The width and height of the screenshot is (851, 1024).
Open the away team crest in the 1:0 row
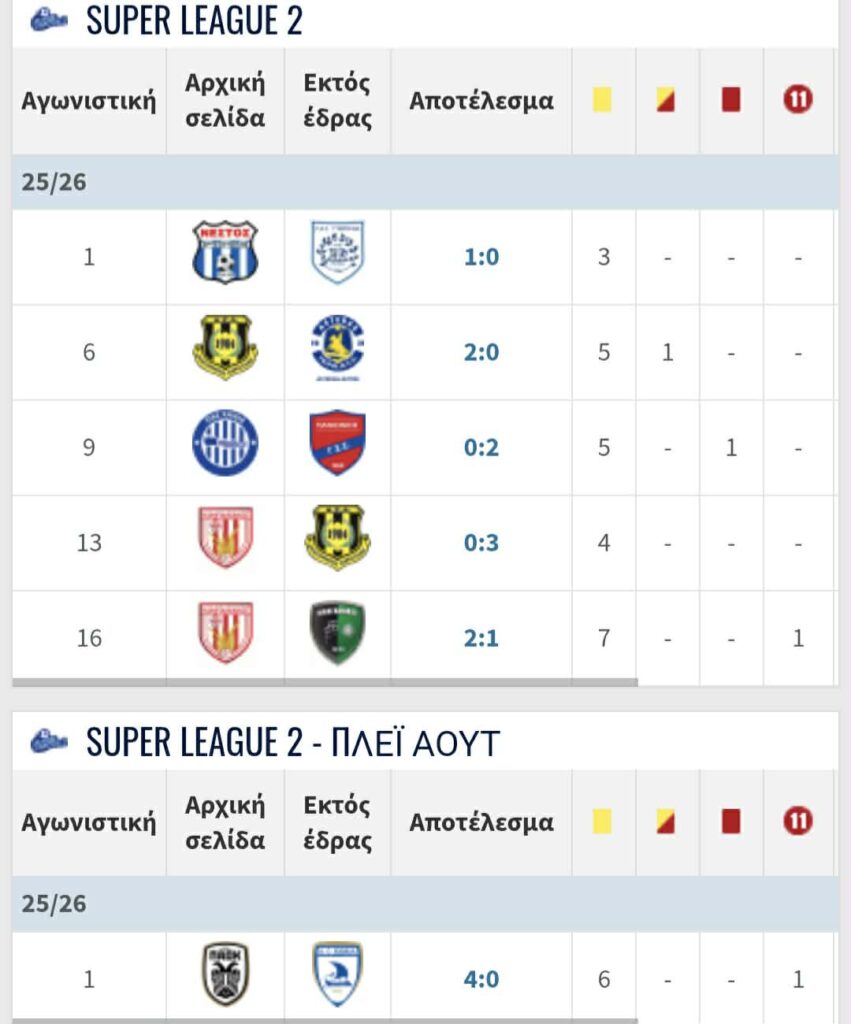tap(337, 252)
